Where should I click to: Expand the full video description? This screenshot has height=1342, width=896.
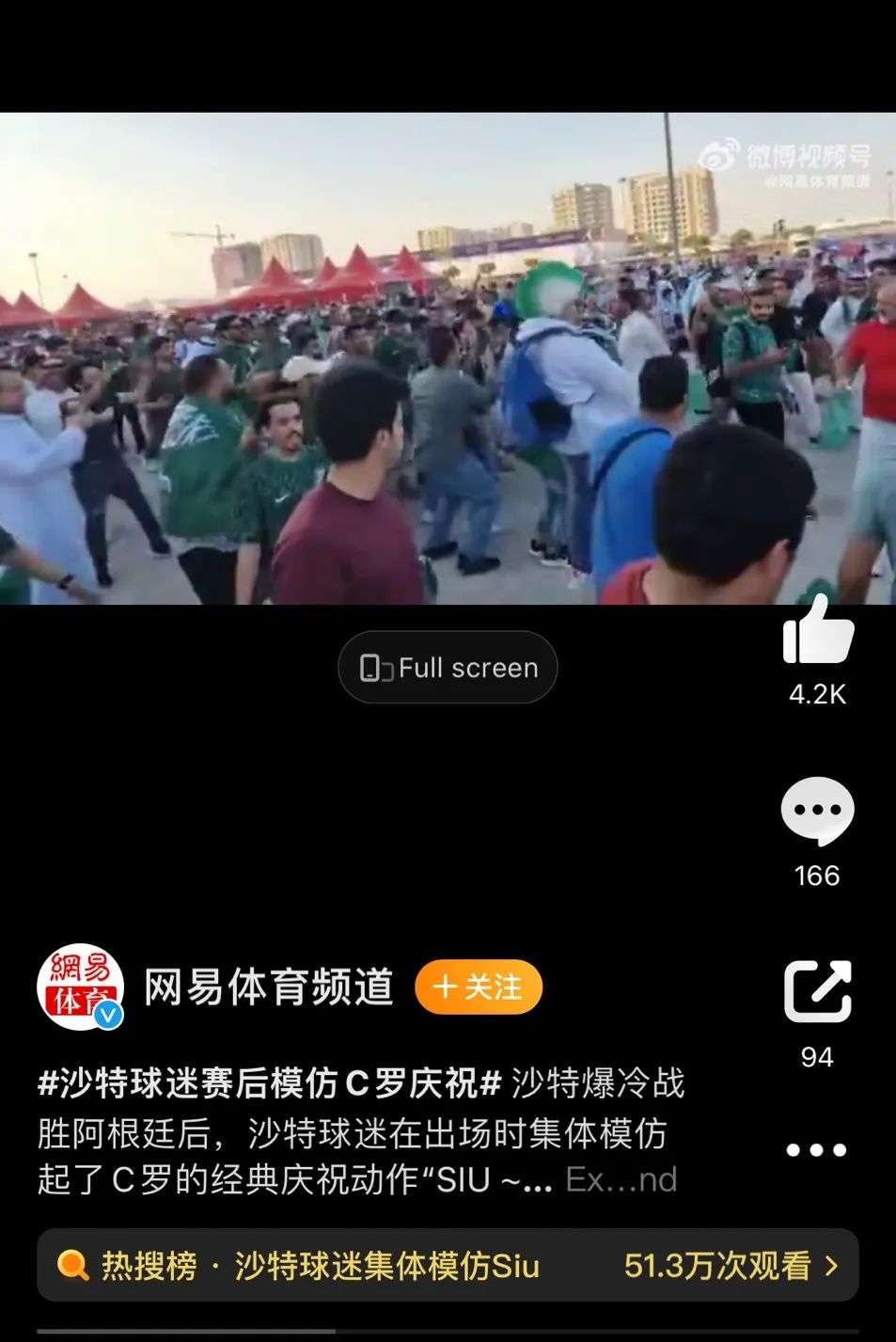[x=621, y=1180]
